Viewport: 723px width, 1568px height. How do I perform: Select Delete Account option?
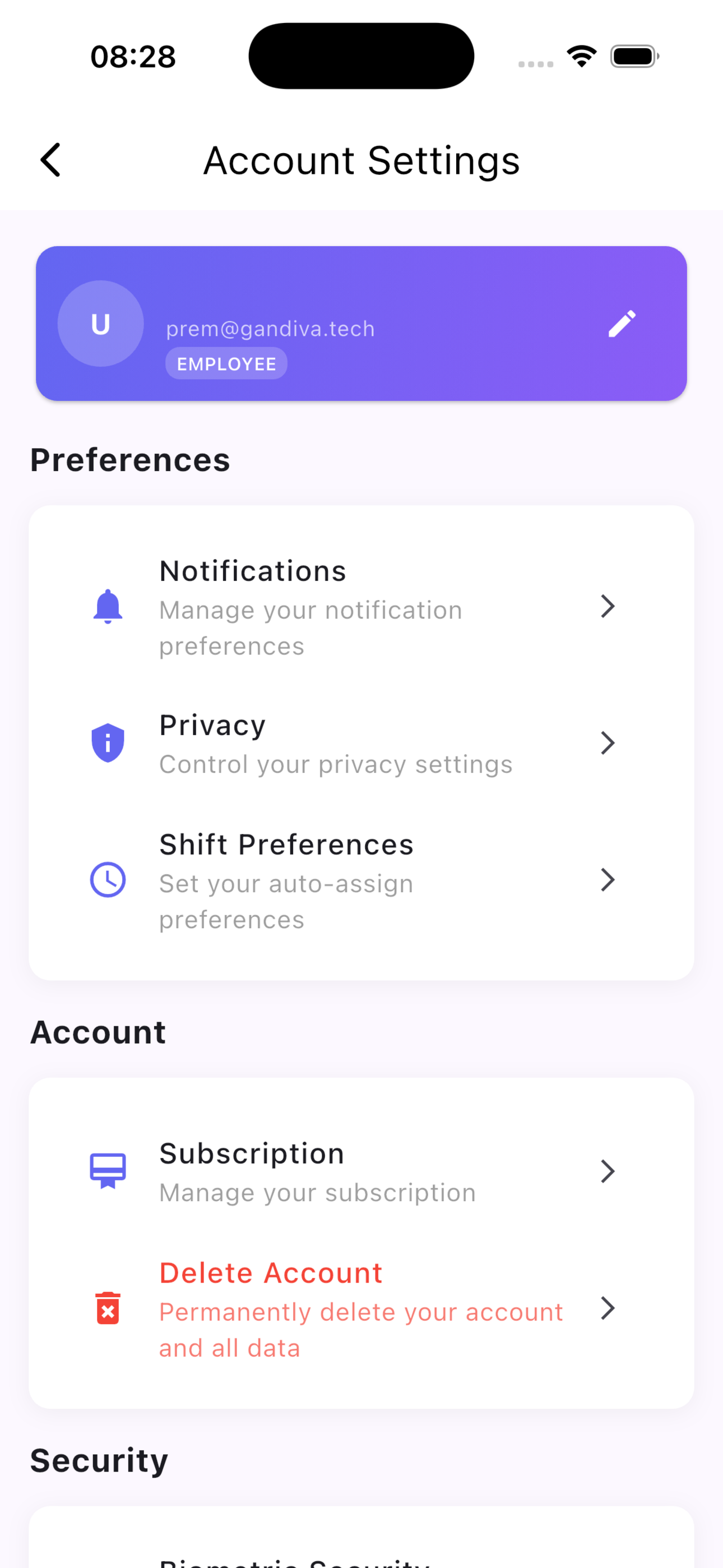pos(361,1308)
